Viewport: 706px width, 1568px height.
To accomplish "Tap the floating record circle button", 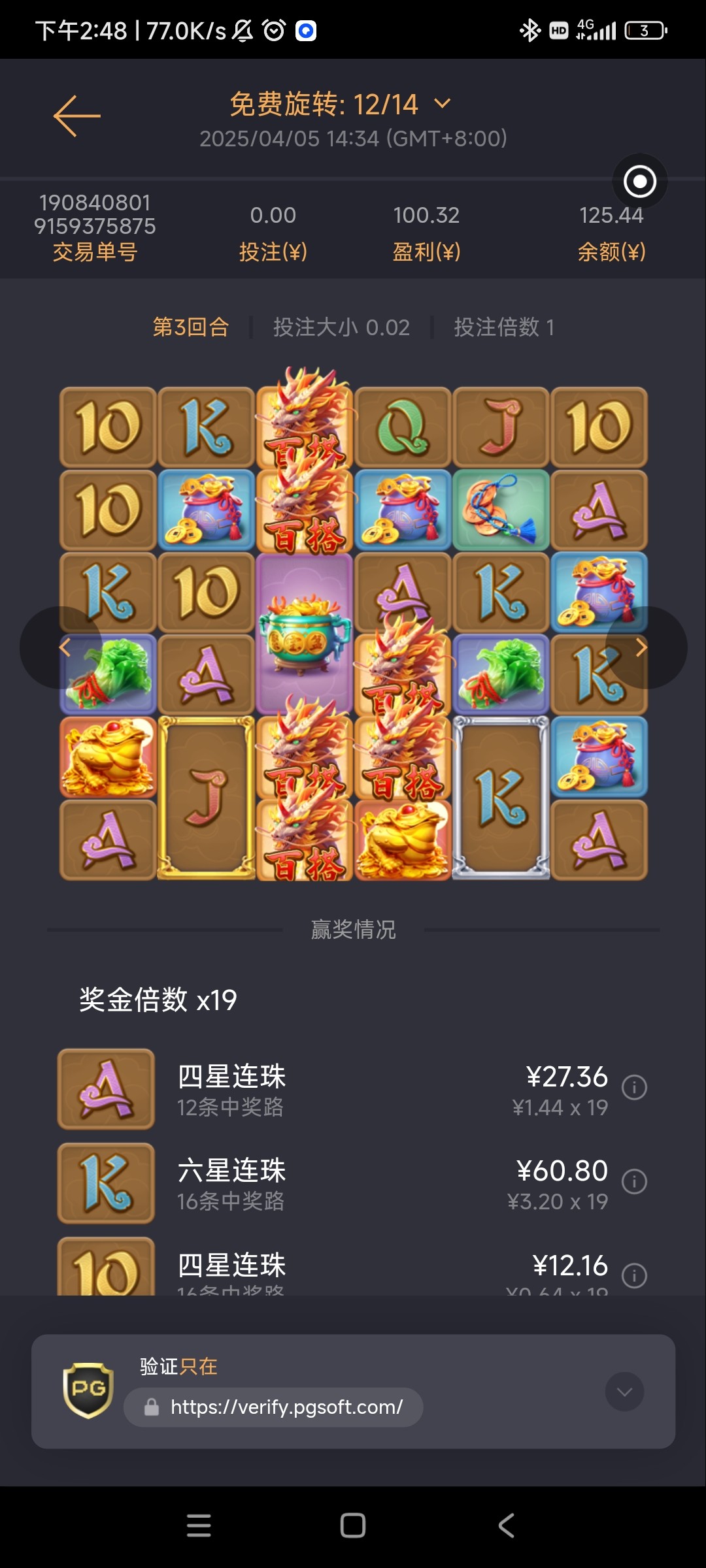I will (639, 182).
